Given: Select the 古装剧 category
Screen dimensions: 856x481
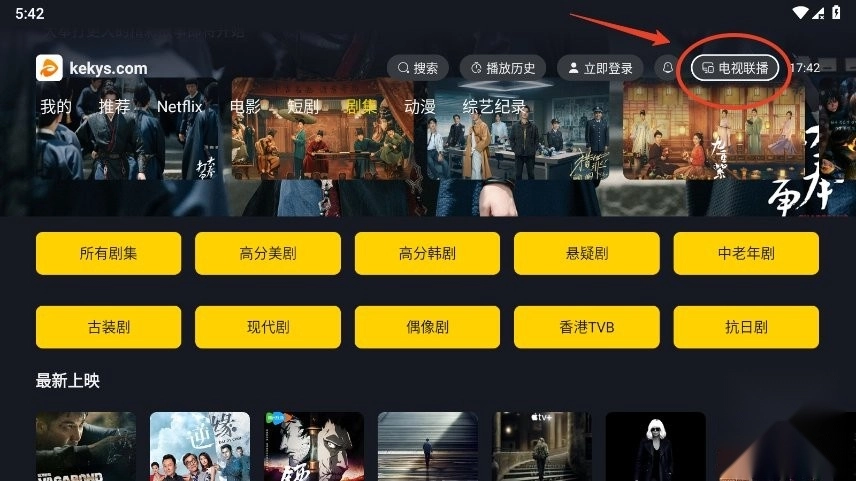Looking at the screenshot, I should tap(108, 327).
